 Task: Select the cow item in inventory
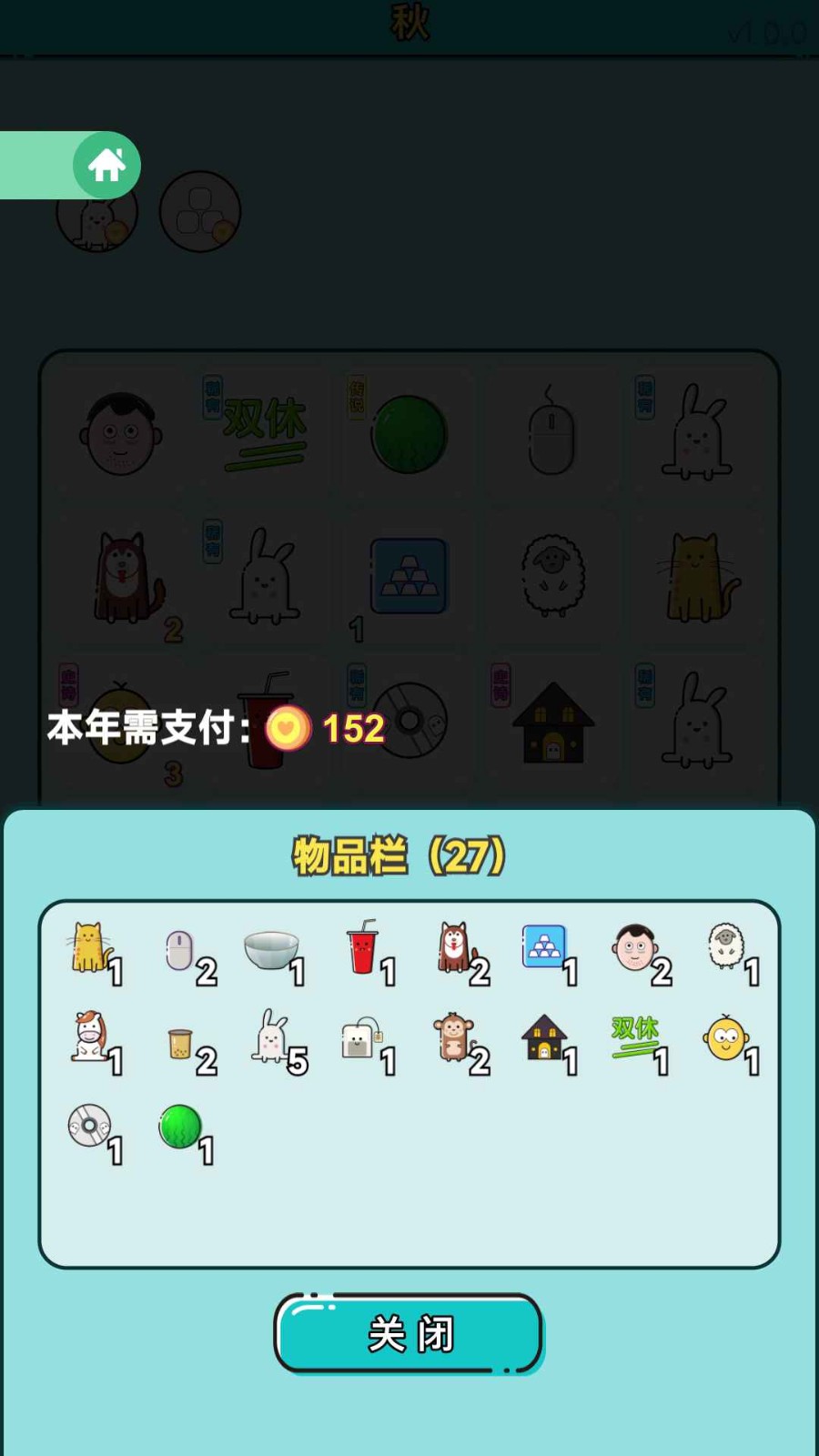coord(90,1038)
